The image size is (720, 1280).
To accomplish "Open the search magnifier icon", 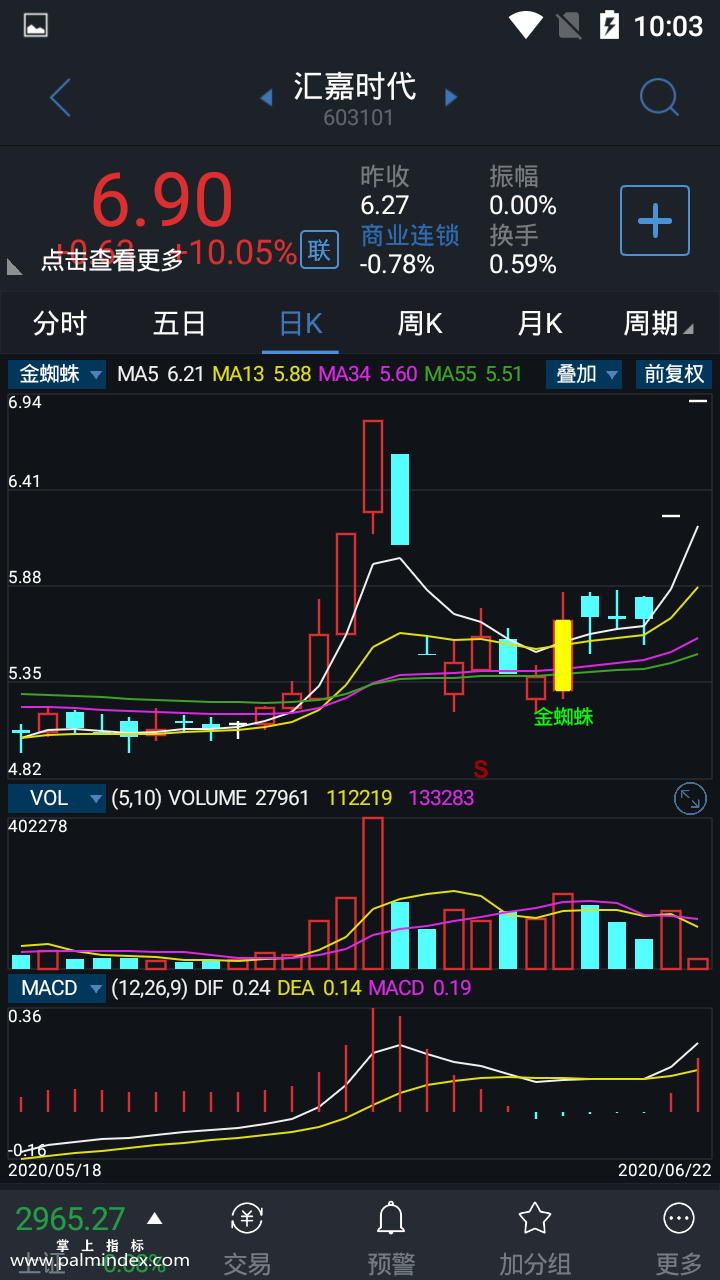I will [x=659, y=98].
